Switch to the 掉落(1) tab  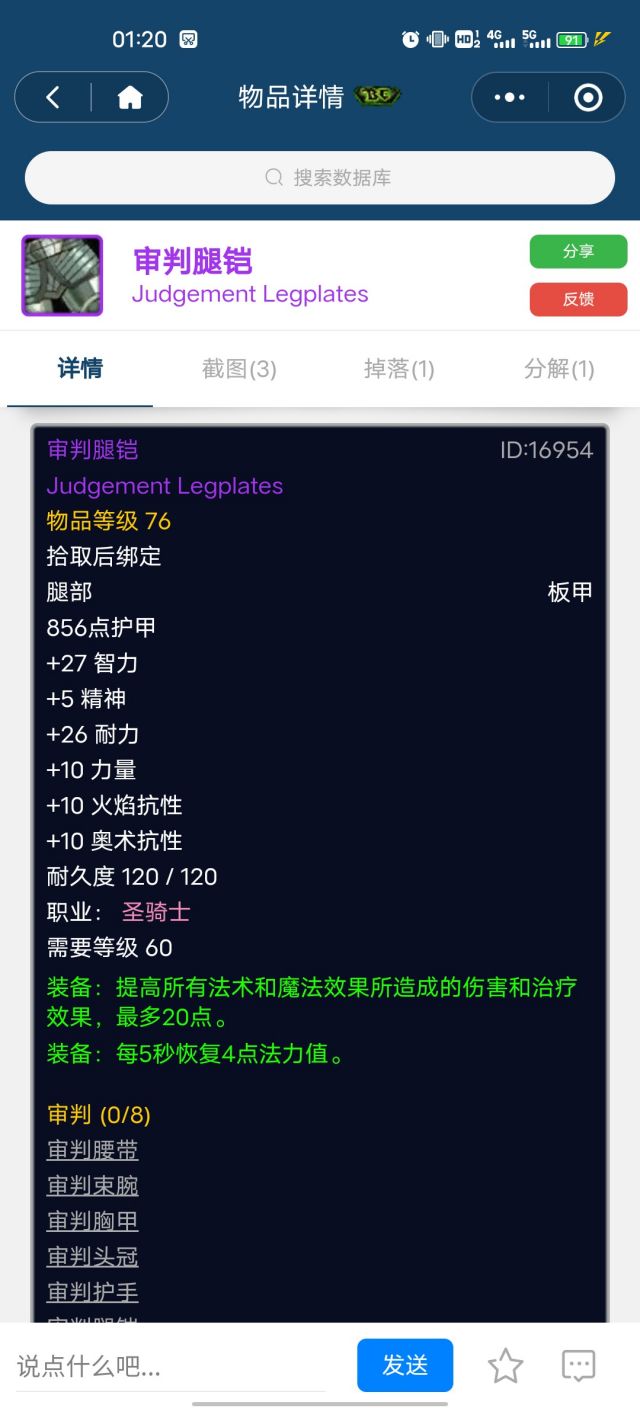[399, 369]
